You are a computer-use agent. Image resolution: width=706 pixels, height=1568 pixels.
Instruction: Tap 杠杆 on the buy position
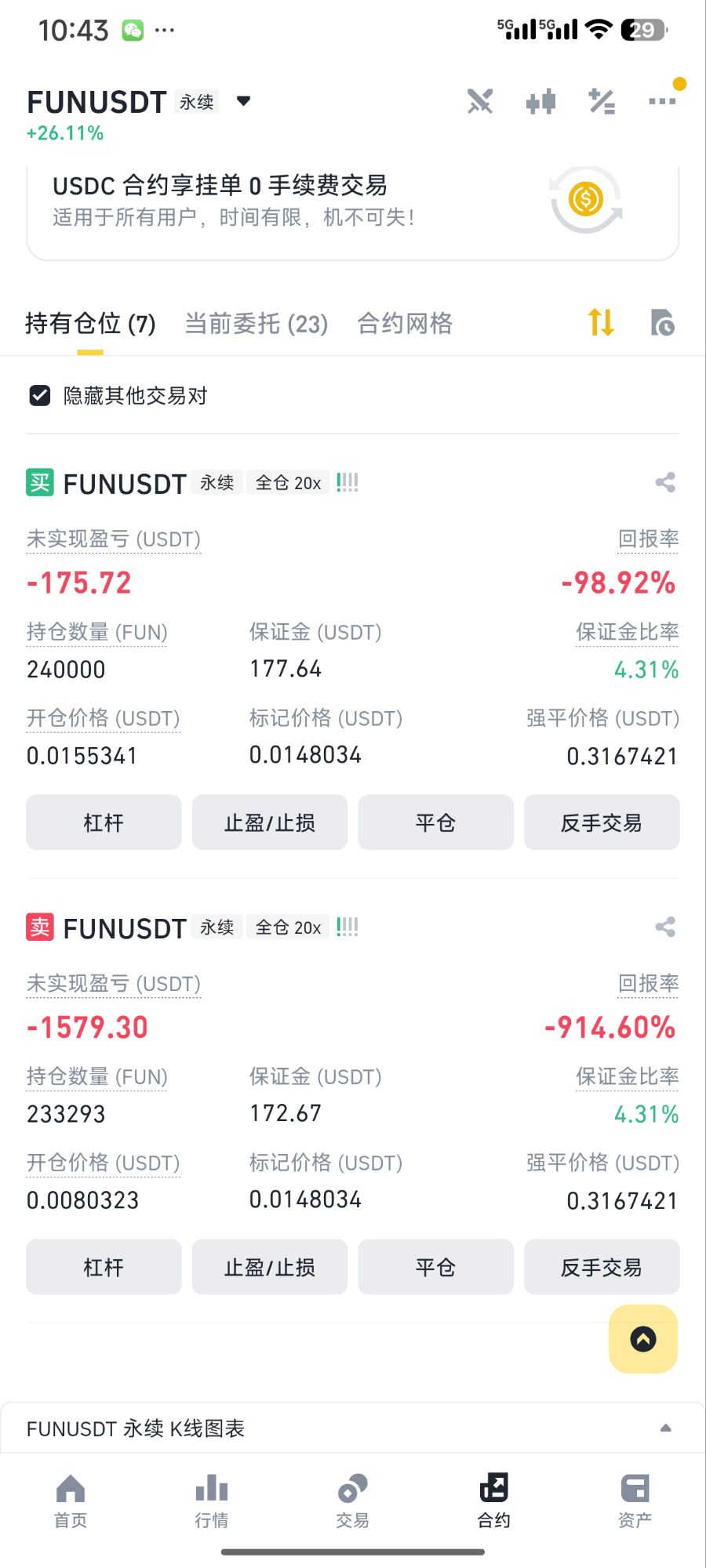(104, 822)
